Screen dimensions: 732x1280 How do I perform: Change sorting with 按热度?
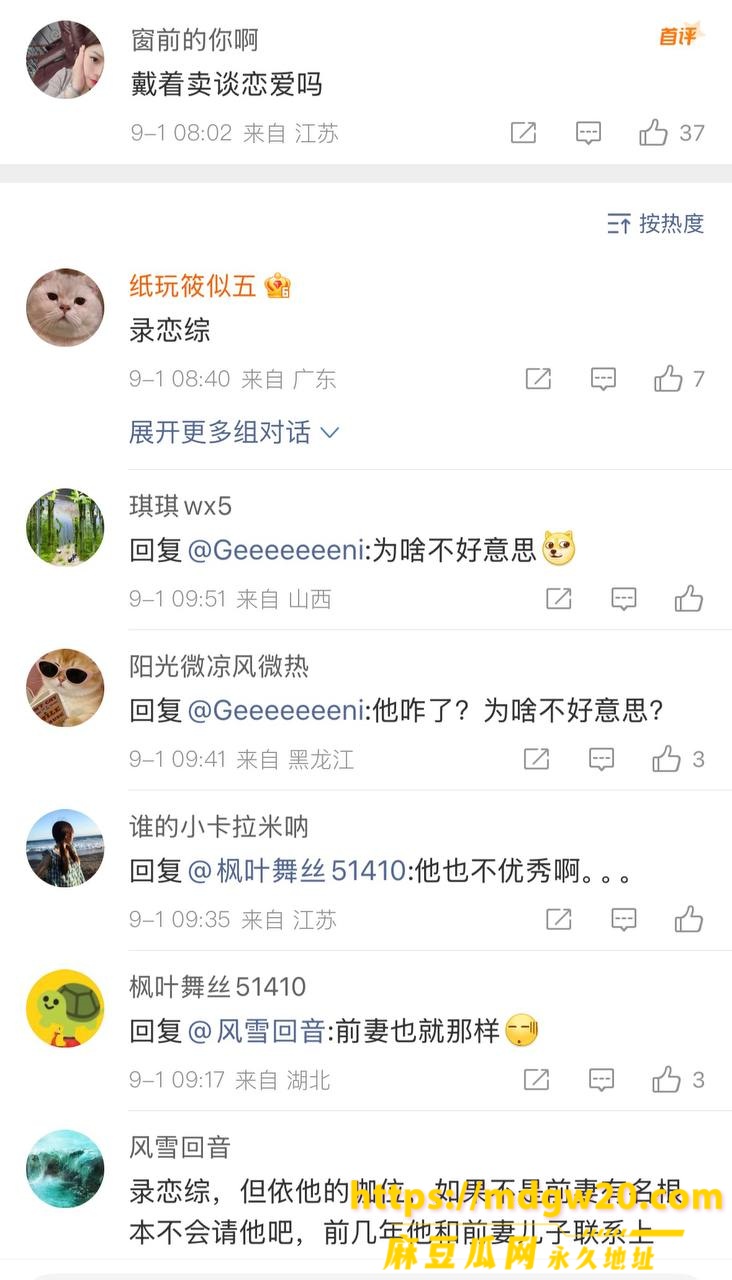656,224
